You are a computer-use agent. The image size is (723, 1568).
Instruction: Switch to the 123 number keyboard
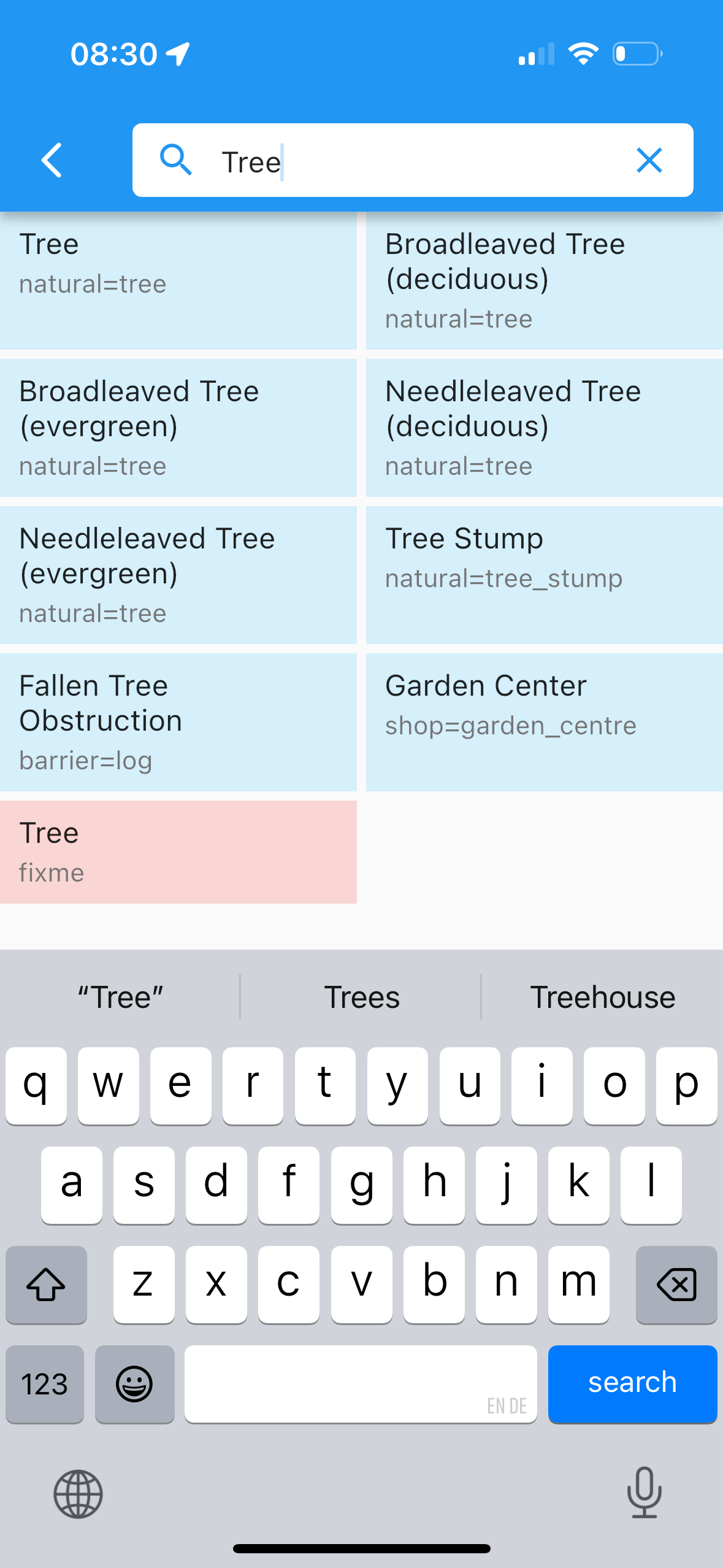point(45,1383)
